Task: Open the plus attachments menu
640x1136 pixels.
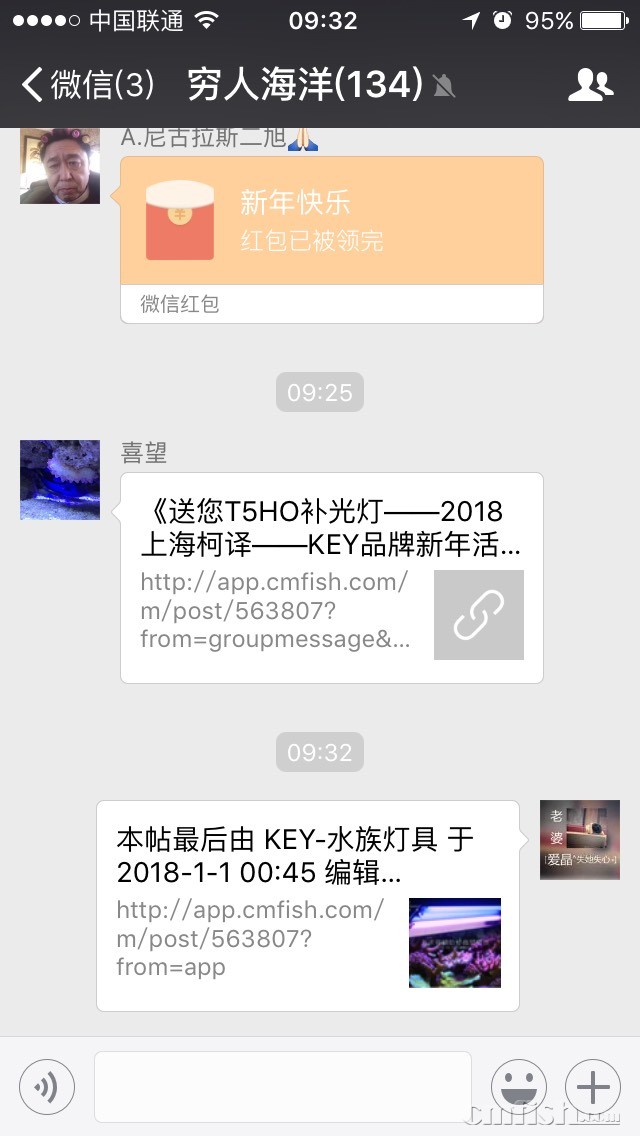Action: [x=593, y=1086]
